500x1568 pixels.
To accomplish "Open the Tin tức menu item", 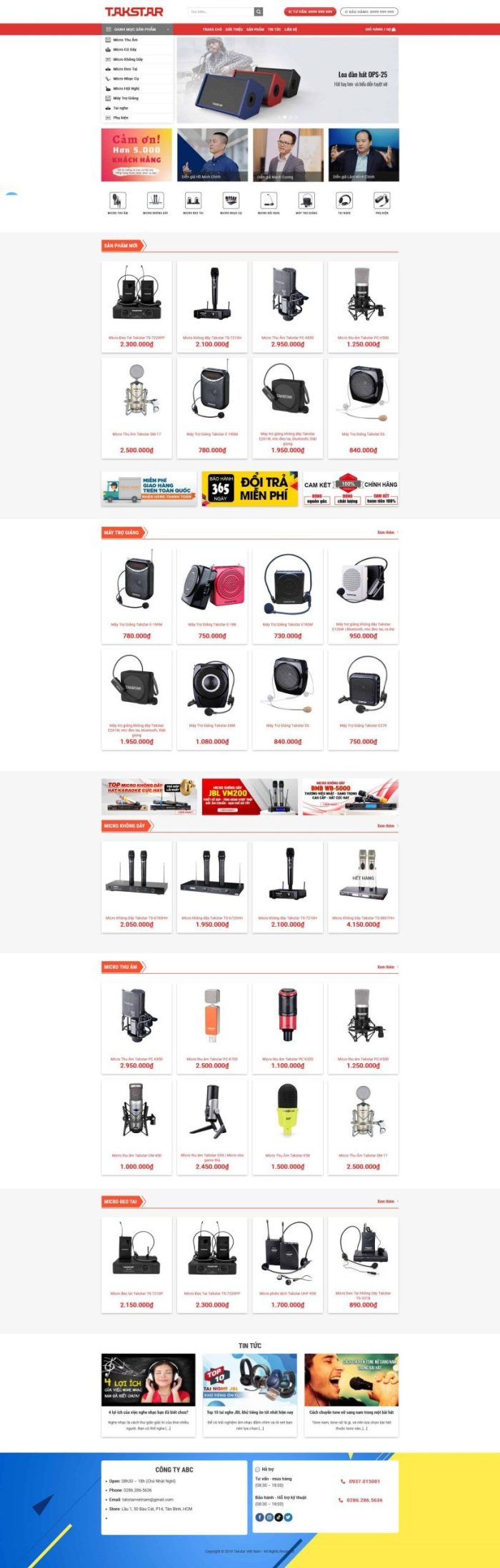I will click(x=274, y=29).
